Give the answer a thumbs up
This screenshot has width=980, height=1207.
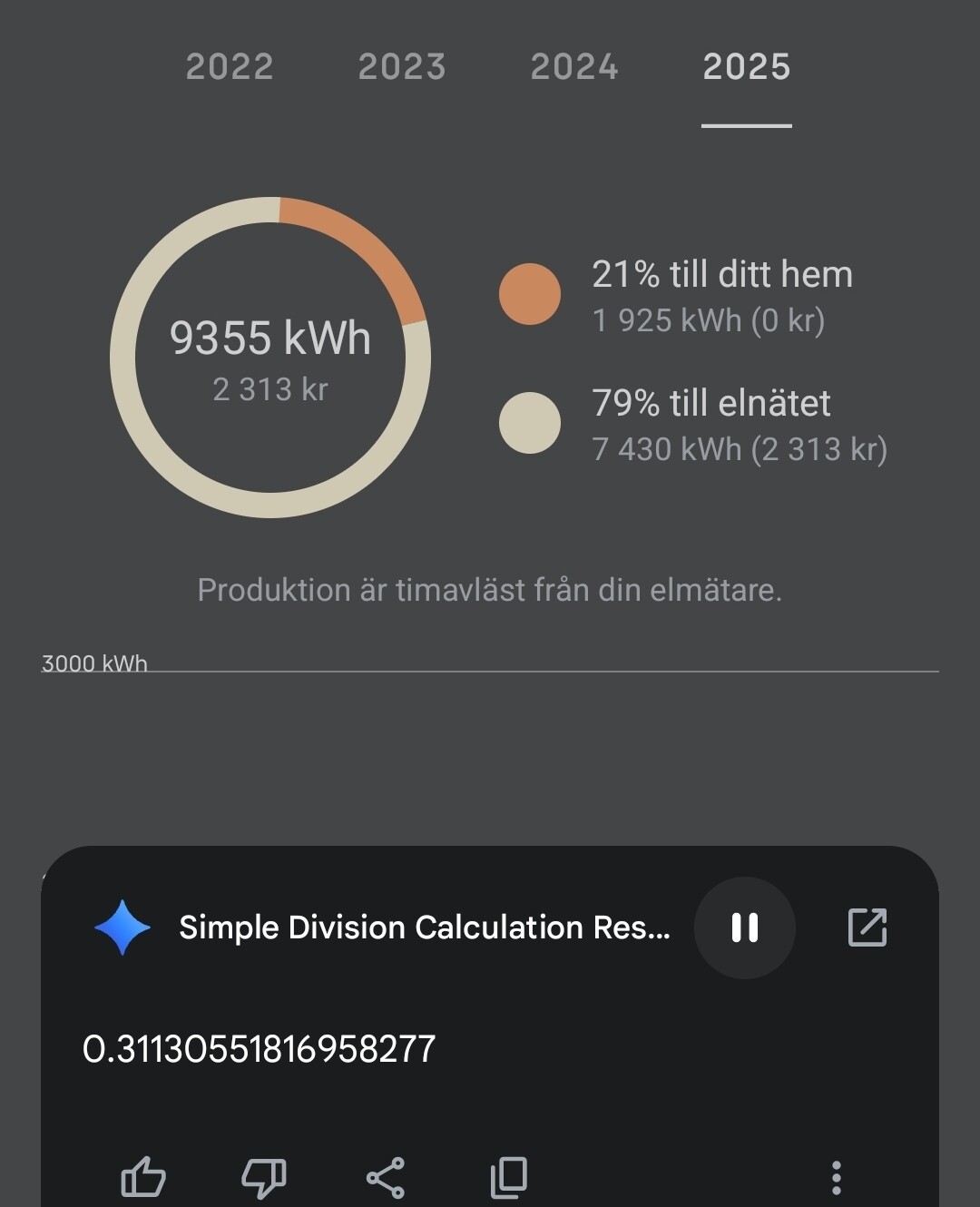[x=143, y=1178]
